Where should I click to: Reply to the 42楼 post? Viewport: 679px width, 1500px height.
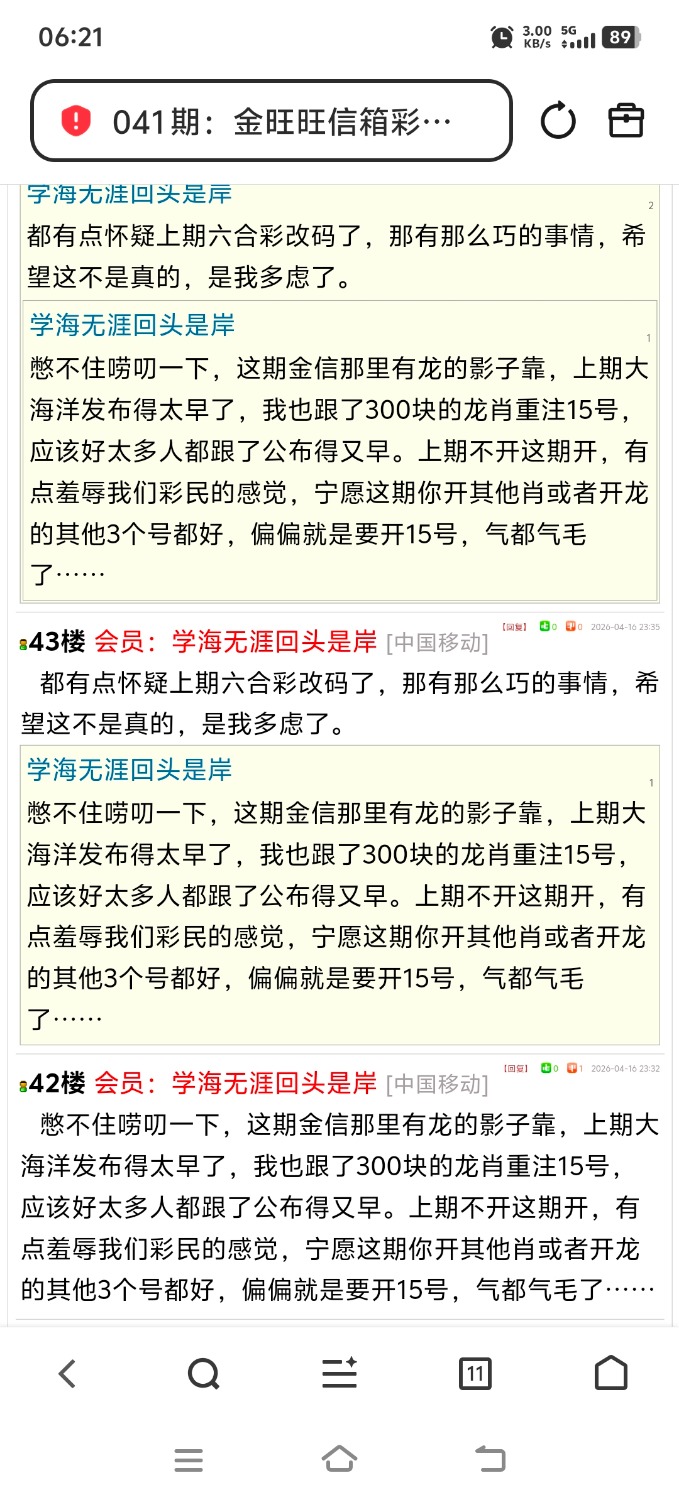(x=514, y=1069)
